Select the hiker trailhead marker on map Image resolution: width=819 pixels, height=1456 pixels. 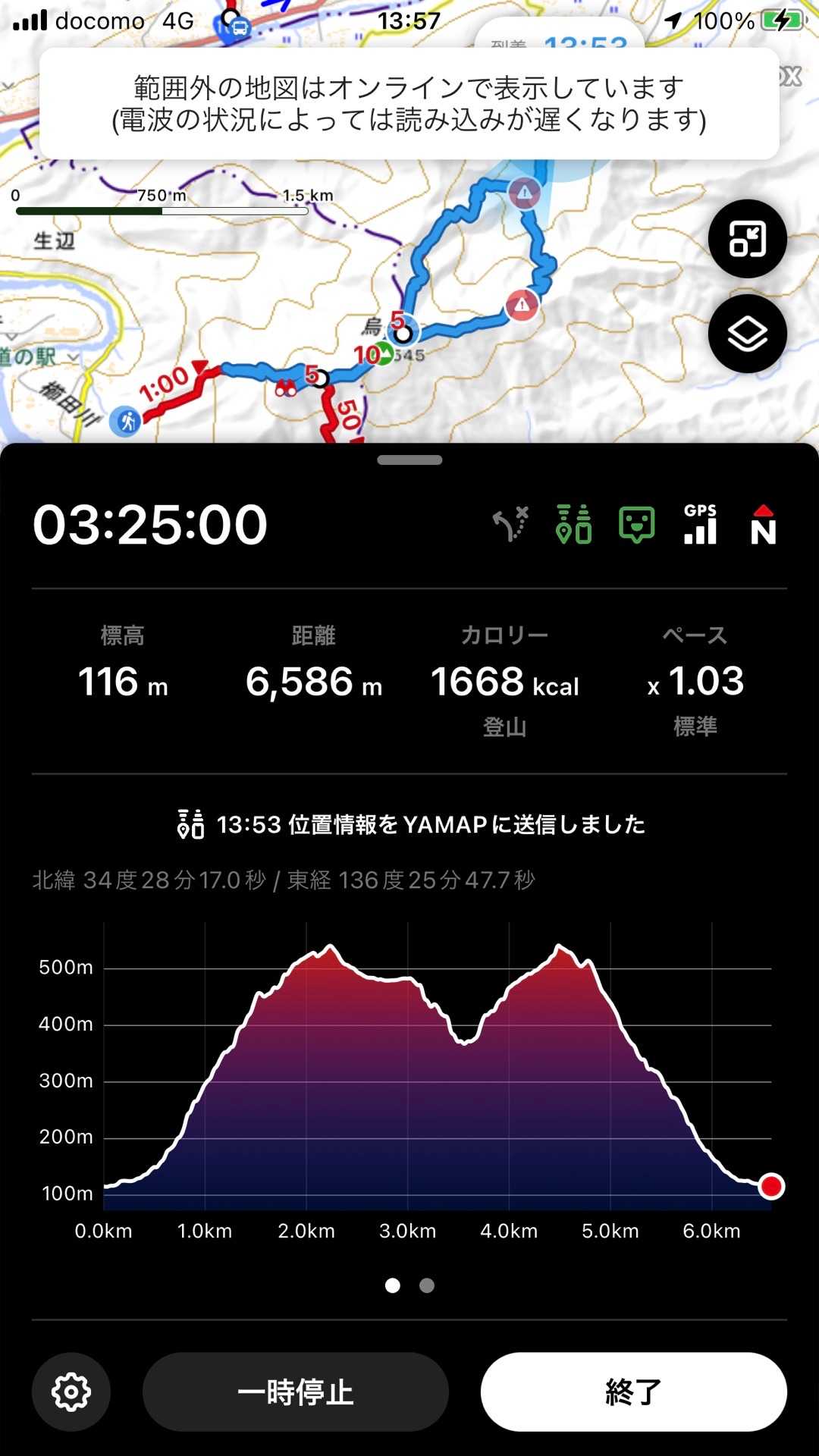click(125, 421)
